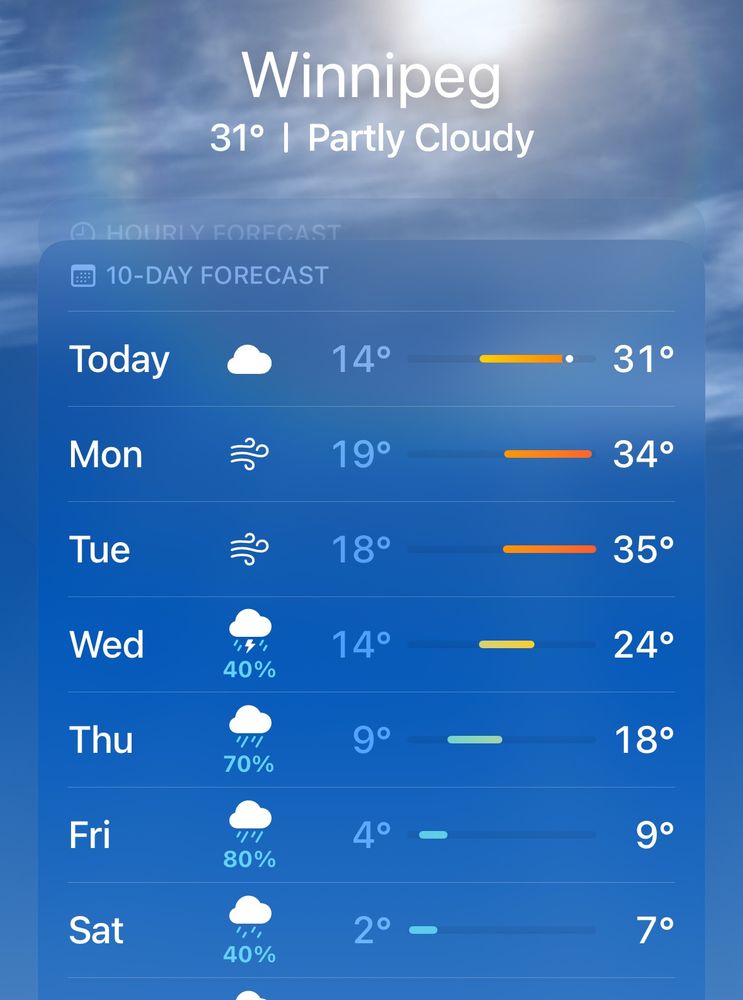Select Monday's forecast row

click(x=371, y=454)
